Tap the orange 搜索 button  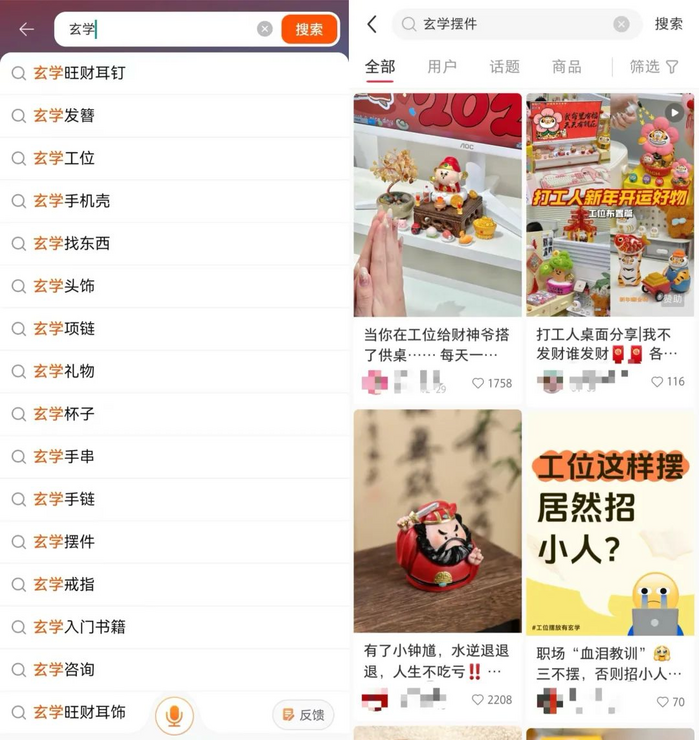point(309,29)
